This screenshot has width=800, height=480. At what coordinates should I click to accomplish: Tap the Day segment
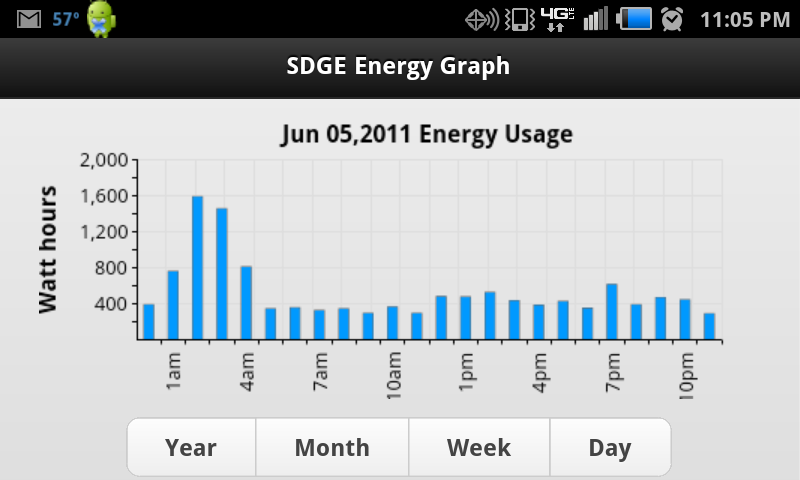[610, 447]
